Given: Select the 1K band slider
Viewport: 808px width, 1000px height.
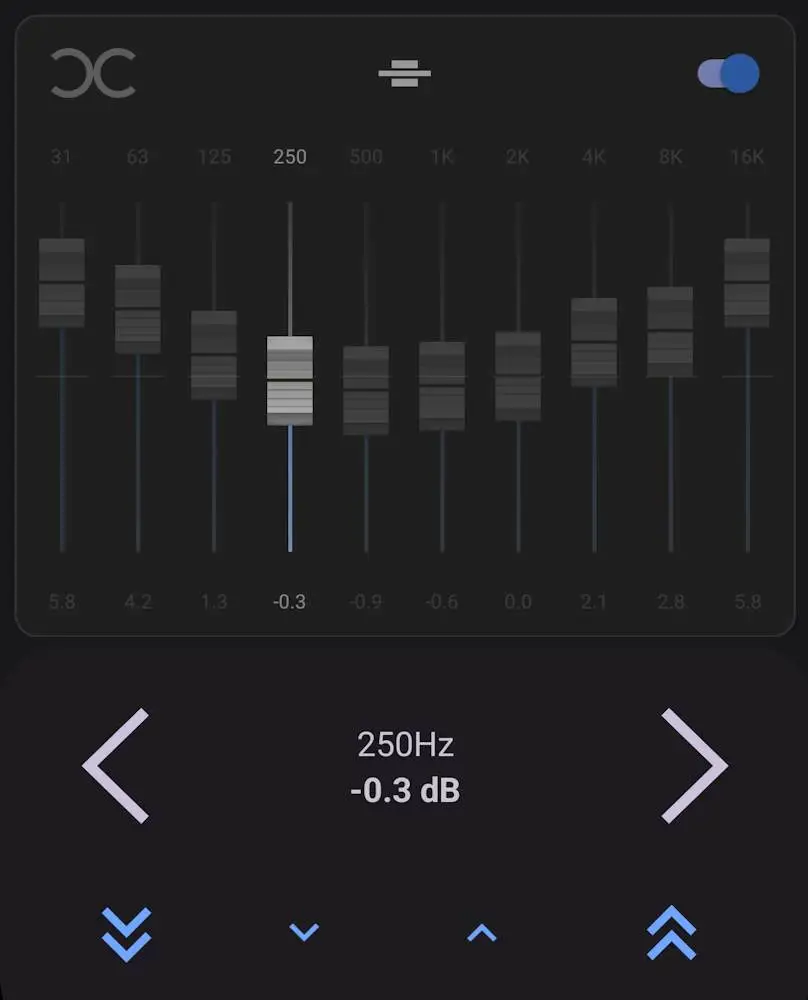Looking at the screenshot, I should click(x=442, y=386).
